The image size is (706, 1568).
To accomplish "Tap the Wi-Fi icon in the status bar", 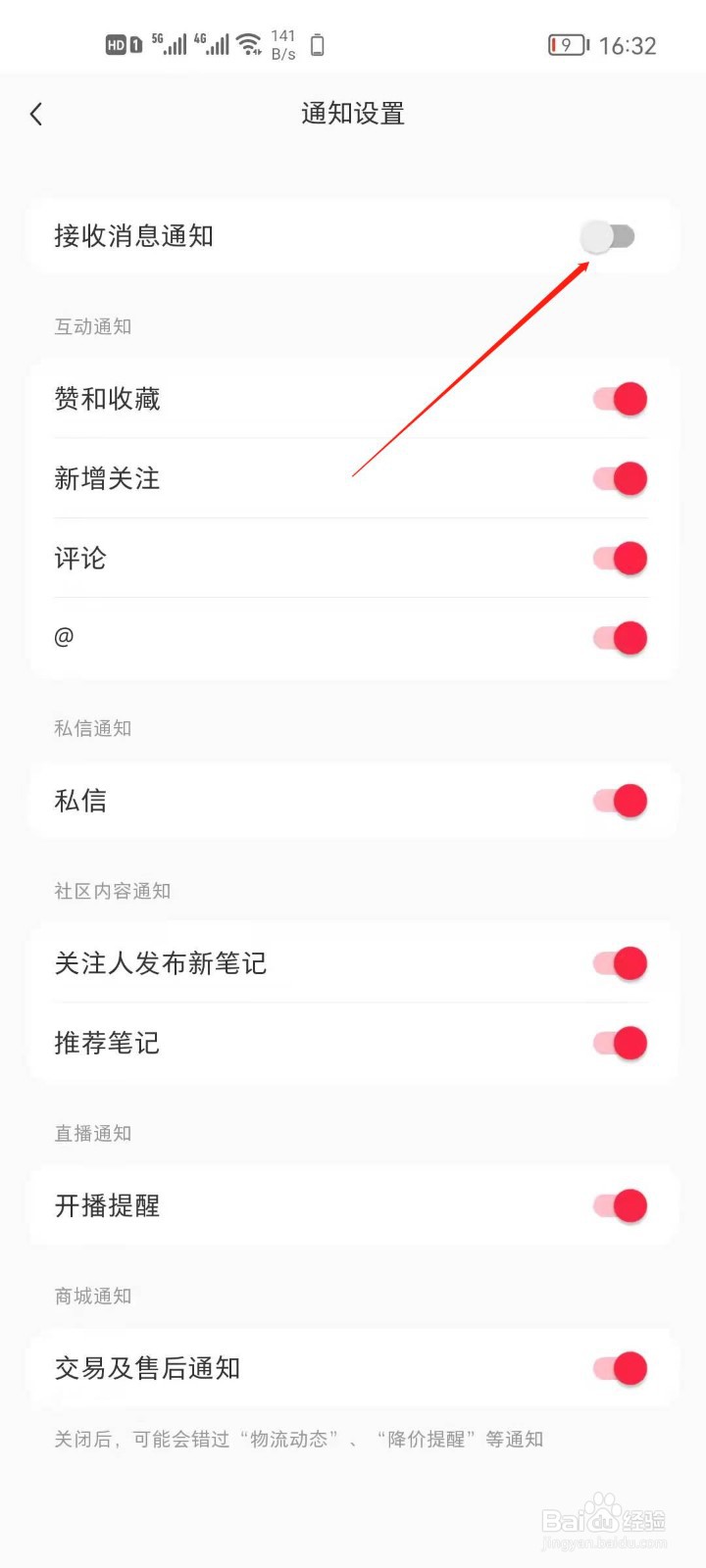I will (247, 44).
